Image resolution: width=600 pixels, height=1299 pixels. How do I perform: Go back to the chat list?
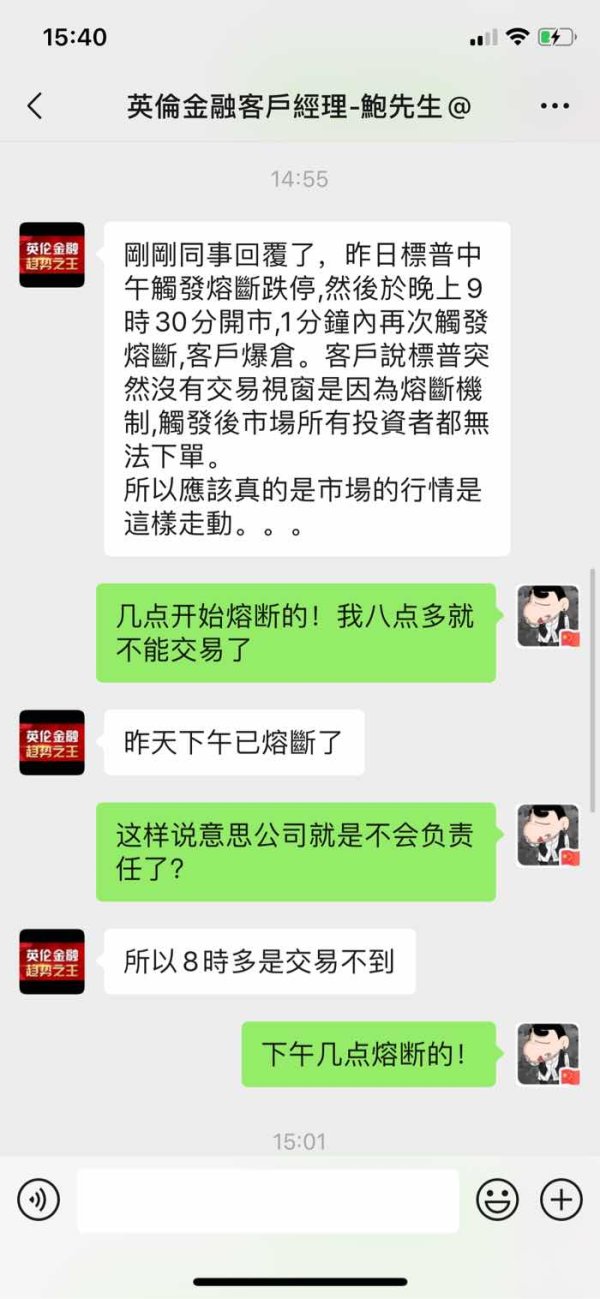click(x=35, y=106)
